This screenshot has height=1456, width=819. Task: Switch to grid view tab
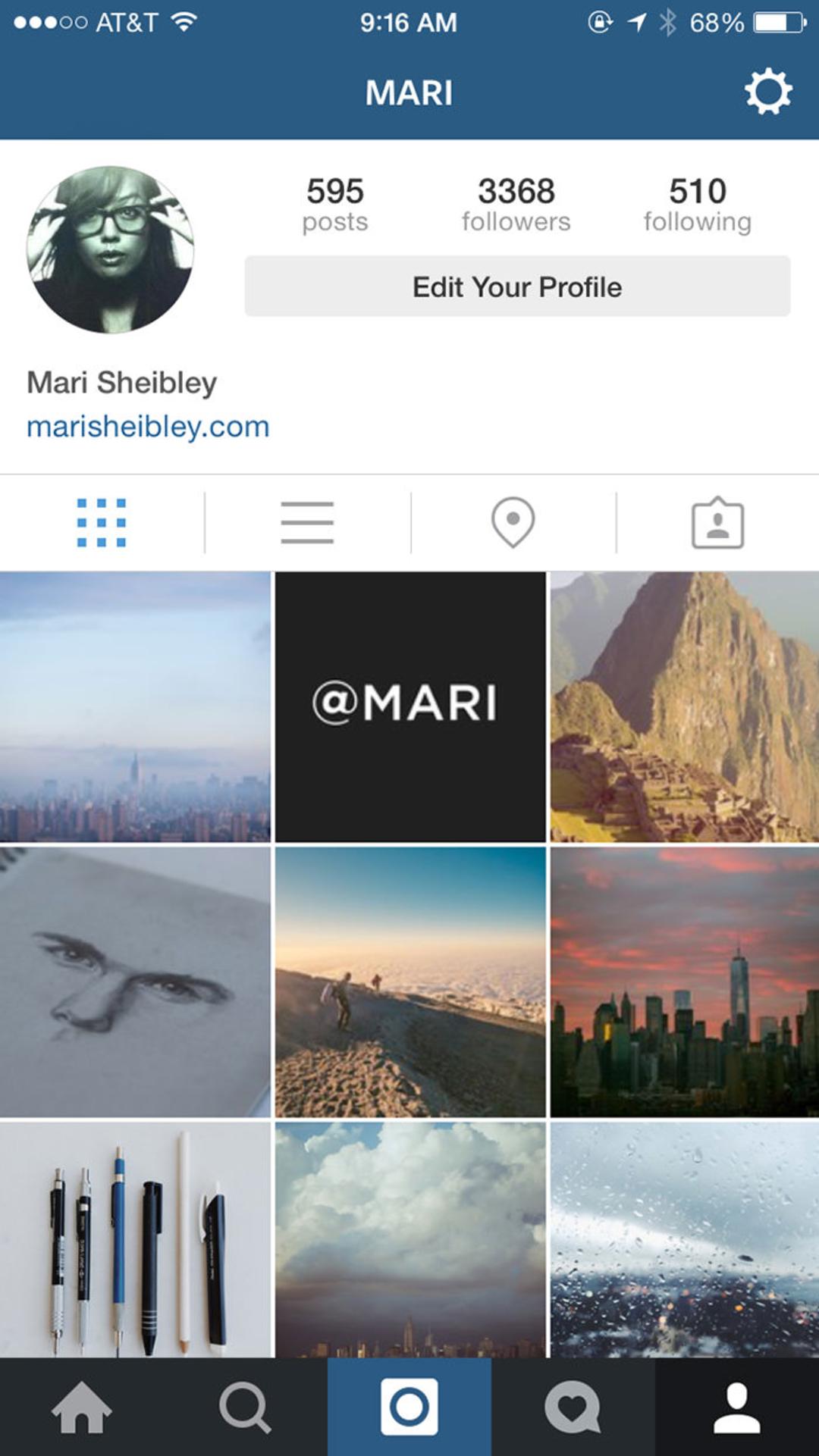coord(102,522)
